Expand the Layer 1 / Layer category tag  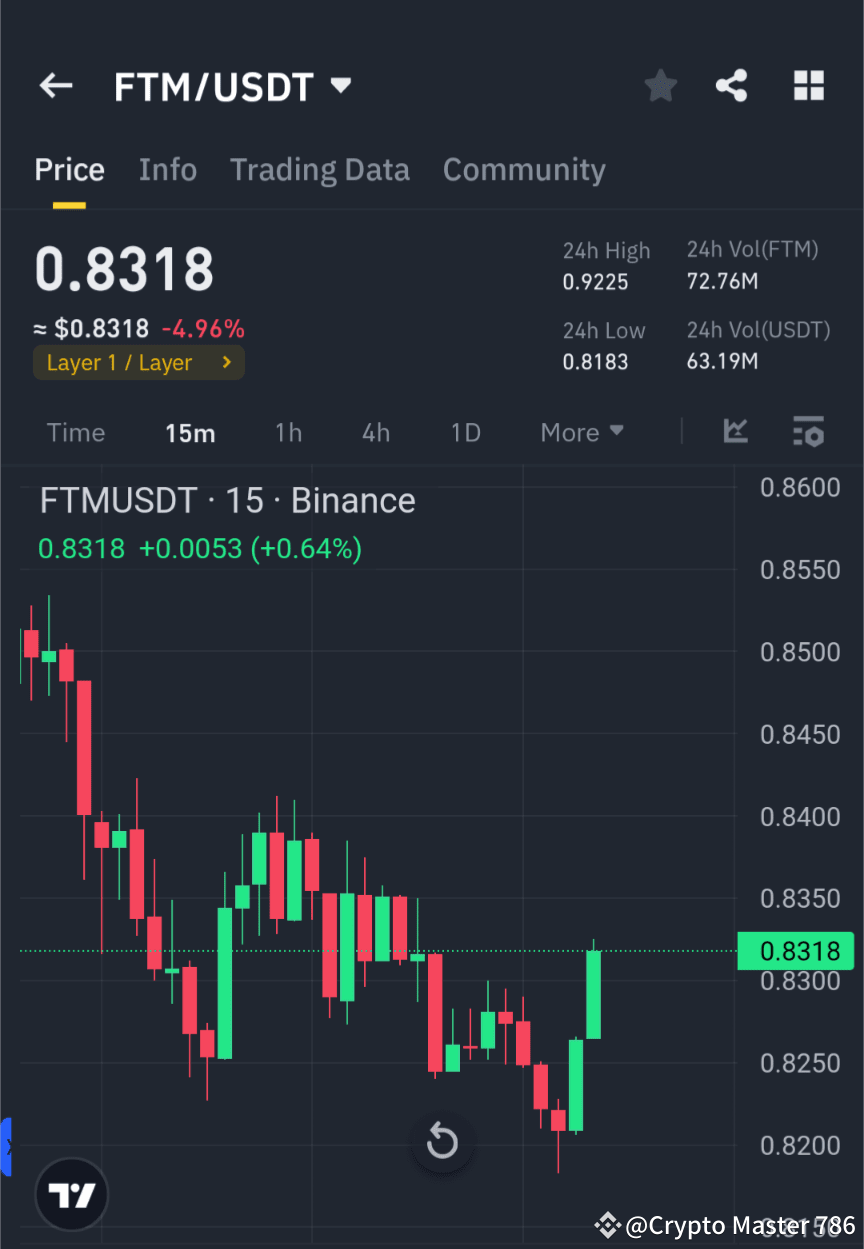pos(138,362)
